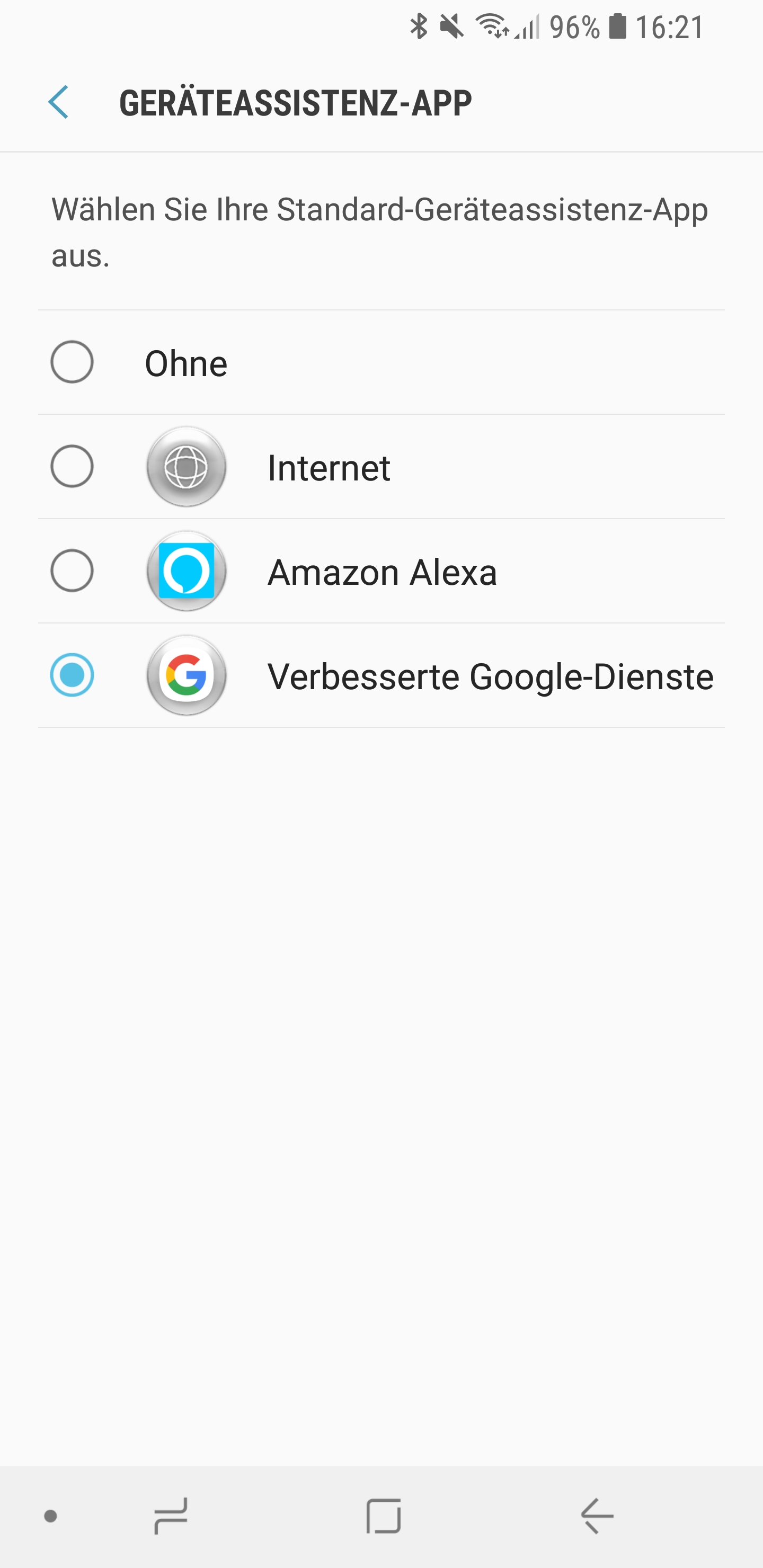Screen dimensions: 763x1568
Task: Tap the system back arrow in the navigation bar
Action: tap(597, 1516)
